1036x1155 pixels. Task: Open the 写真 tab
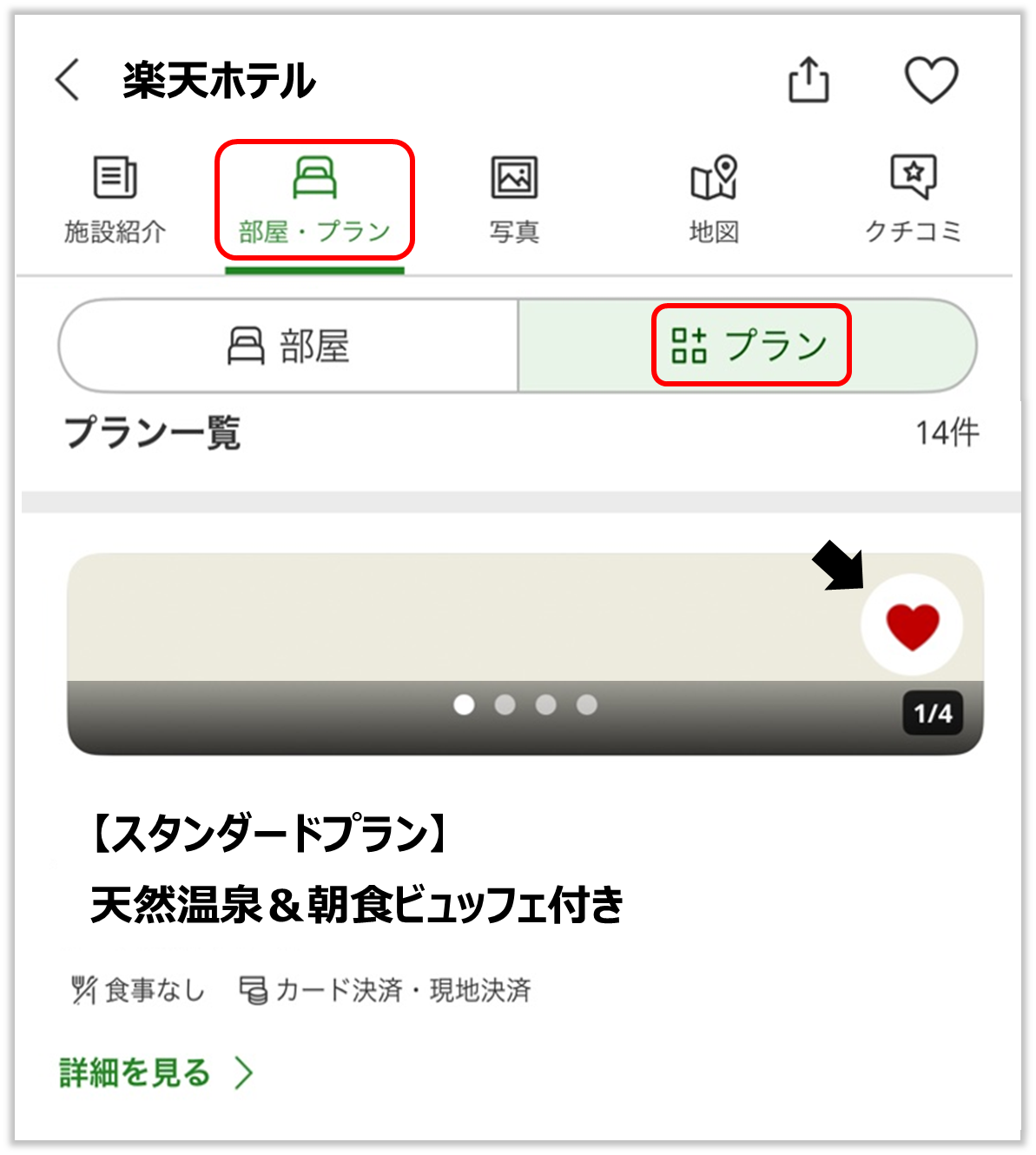514,200
